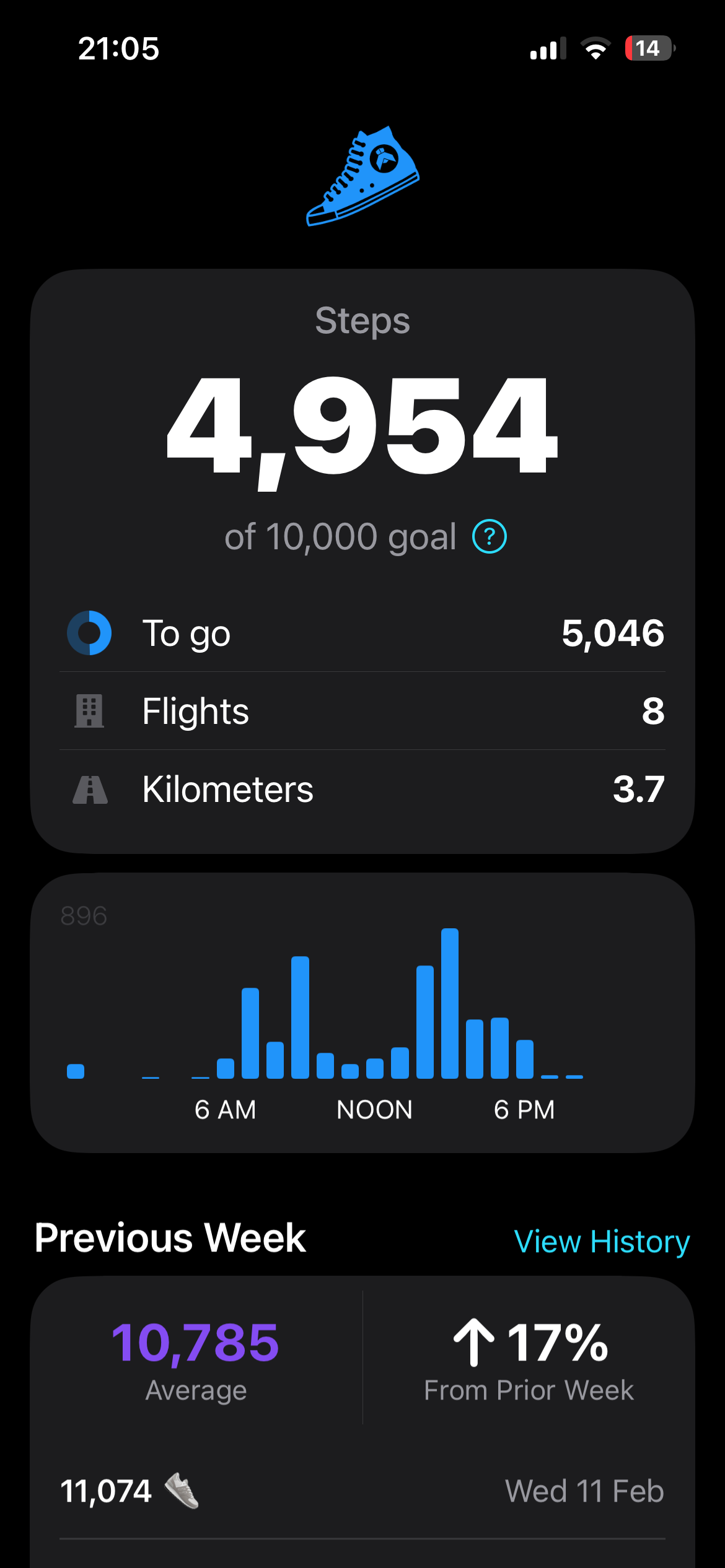
Task: Open the hourly steps bar chart
Action: 362,1012
